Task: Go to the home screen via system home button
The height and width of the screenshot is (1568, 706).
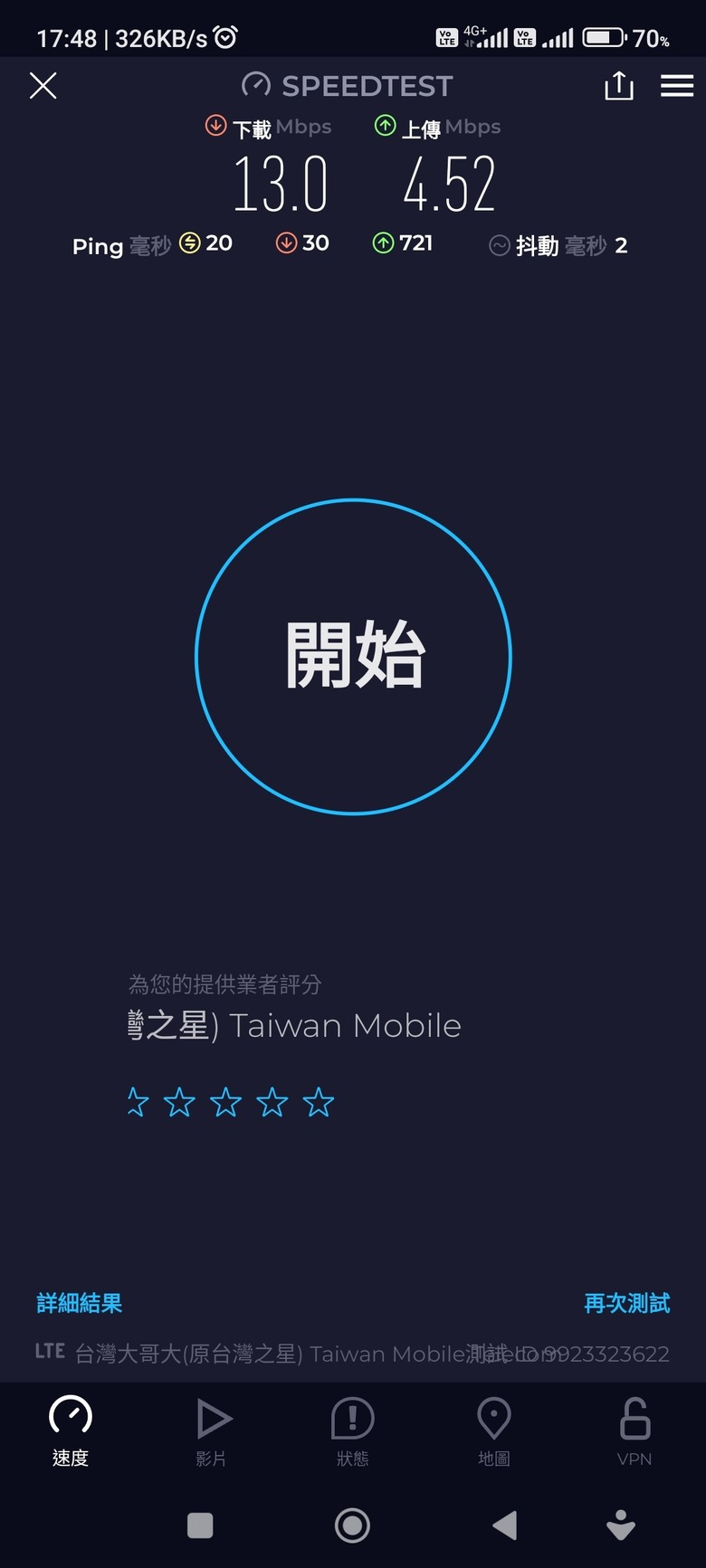Action: [352, 1525]
